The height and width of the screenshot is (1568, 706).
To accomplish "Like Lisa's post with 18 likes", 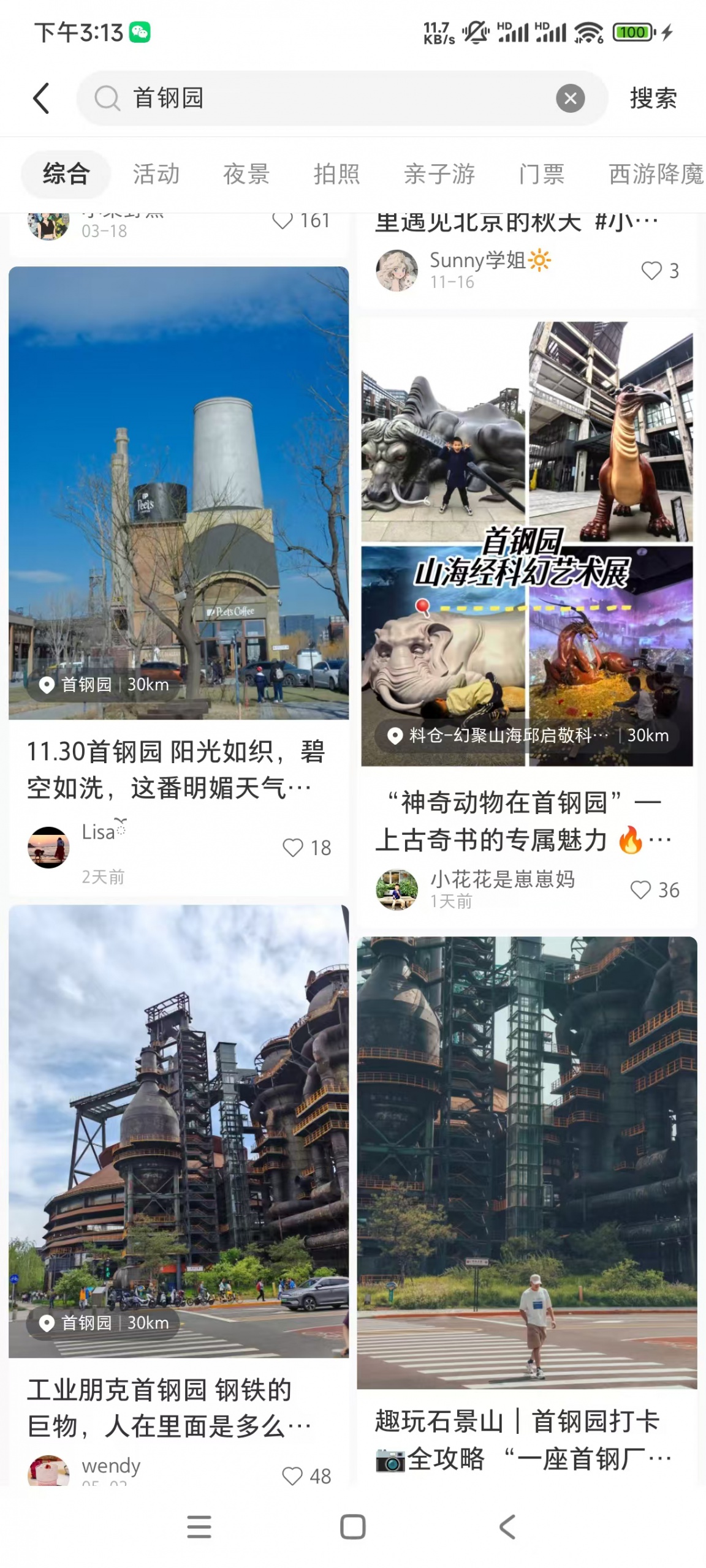I will 293,848.
